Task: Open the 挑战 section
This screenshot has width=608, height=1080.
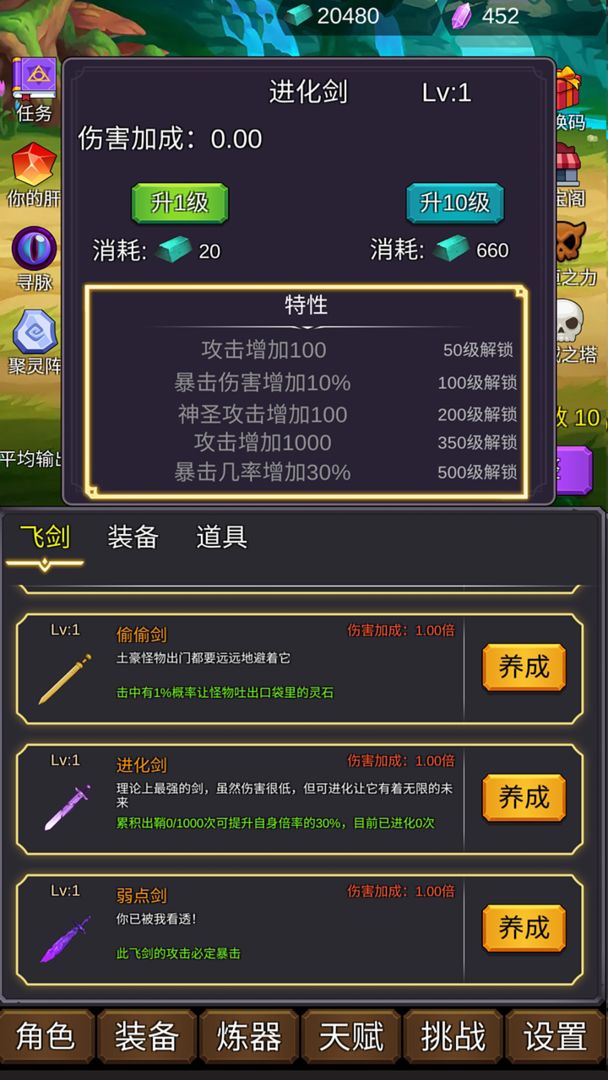Action: coord(452,1037)
